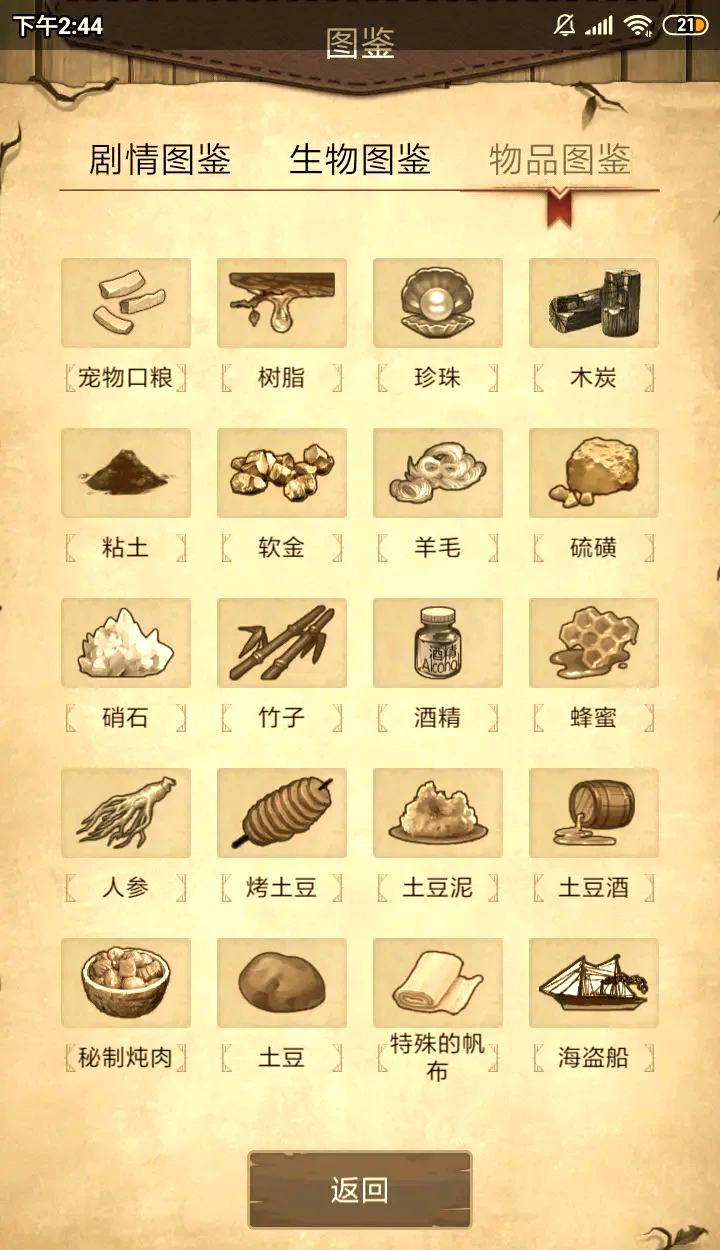
Task: View the 树脂 item
Action: point(282,303)
